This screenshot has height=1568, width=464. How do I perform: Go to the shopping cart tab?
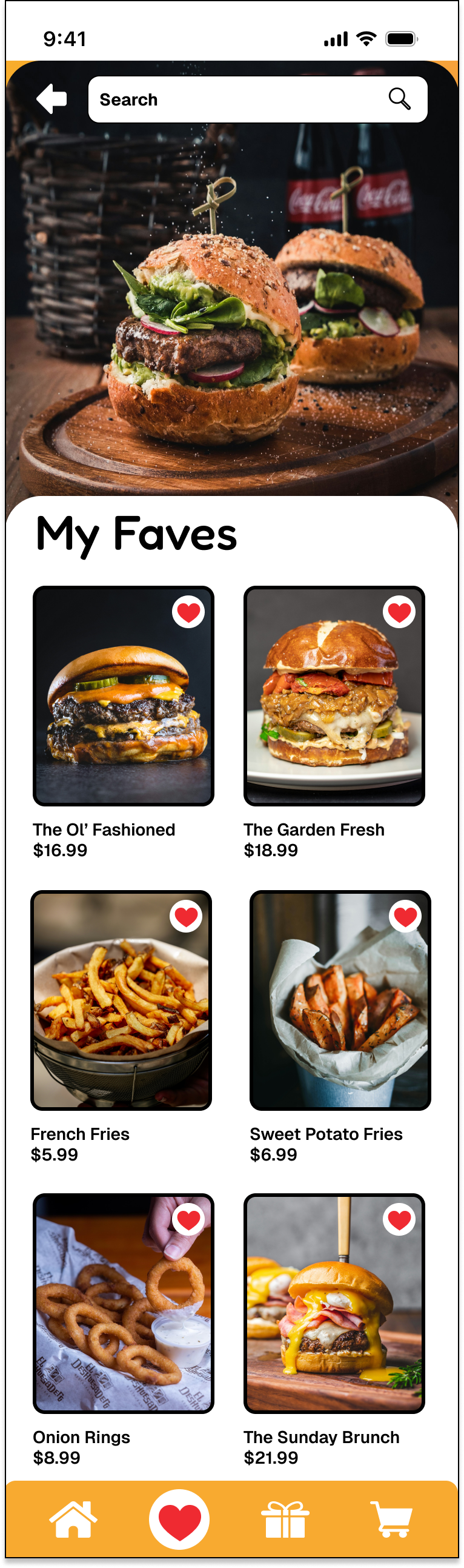[x=392, y=1519]
